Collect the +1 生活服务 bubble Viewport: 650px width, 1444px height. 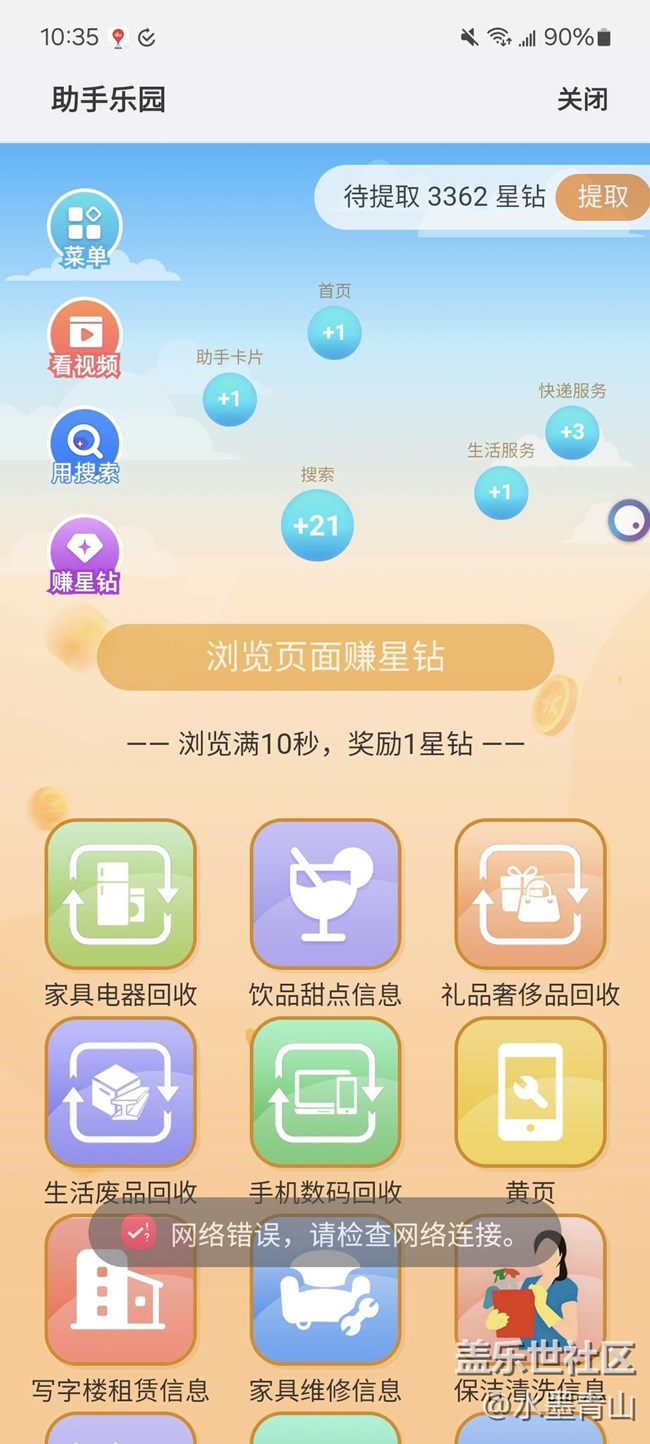pyautogui.click(x=500, y=492)
